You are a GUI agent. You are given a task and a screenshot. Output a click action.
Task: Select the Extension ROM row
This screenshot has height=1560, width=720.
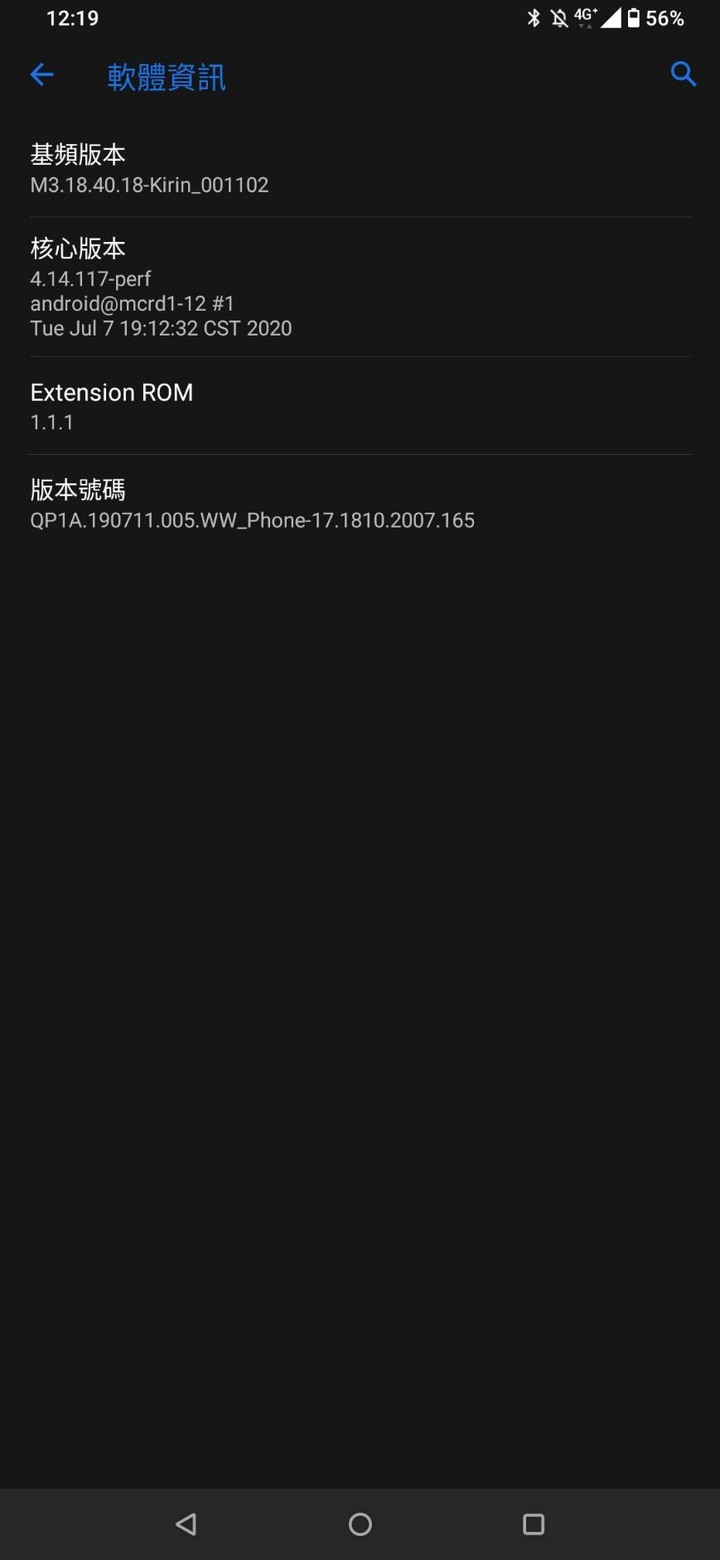tap(360, 406)
